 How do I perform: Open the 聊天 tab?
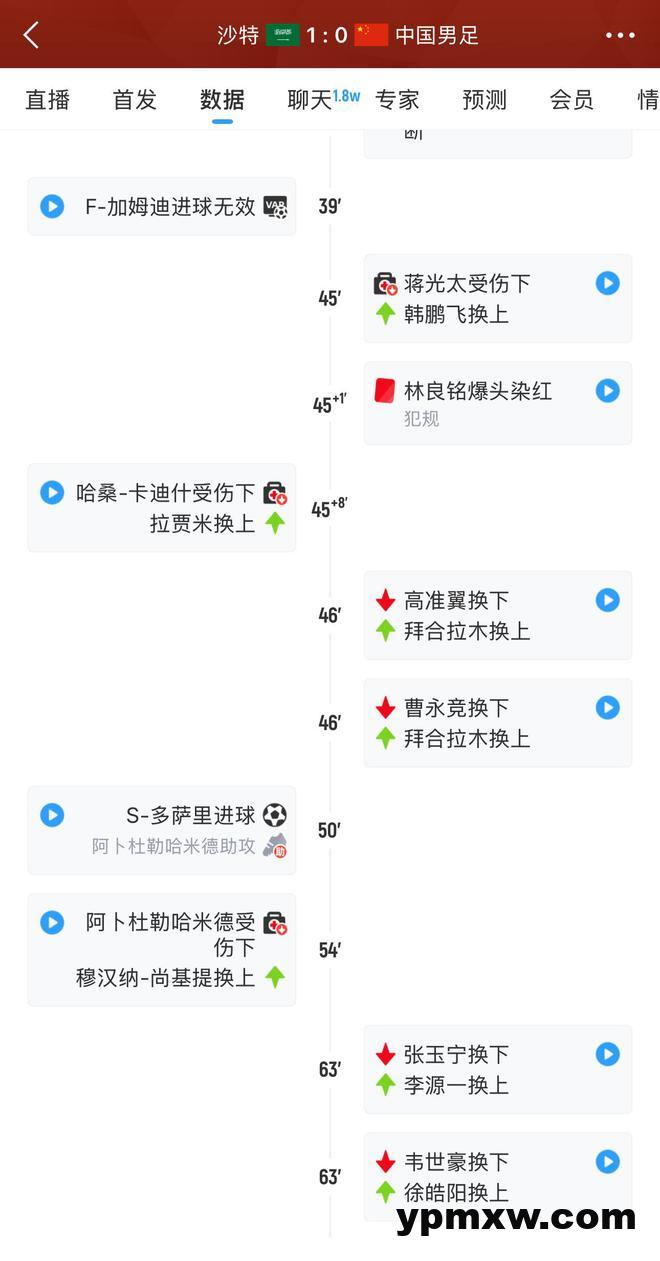pos(309,99)
